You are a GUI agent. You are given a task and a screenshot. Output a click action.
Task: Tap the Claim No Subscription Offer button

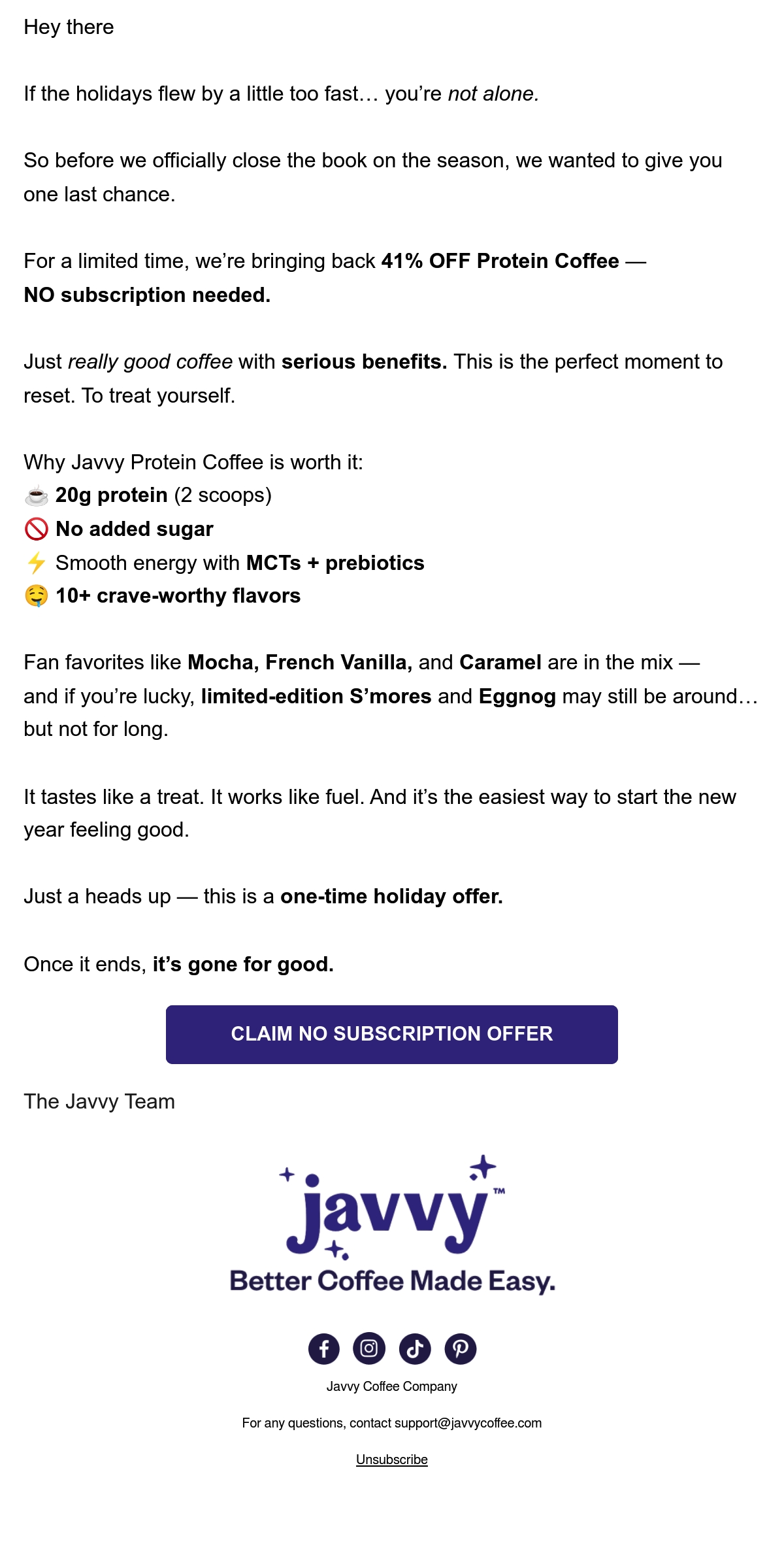coord(391,1034)
